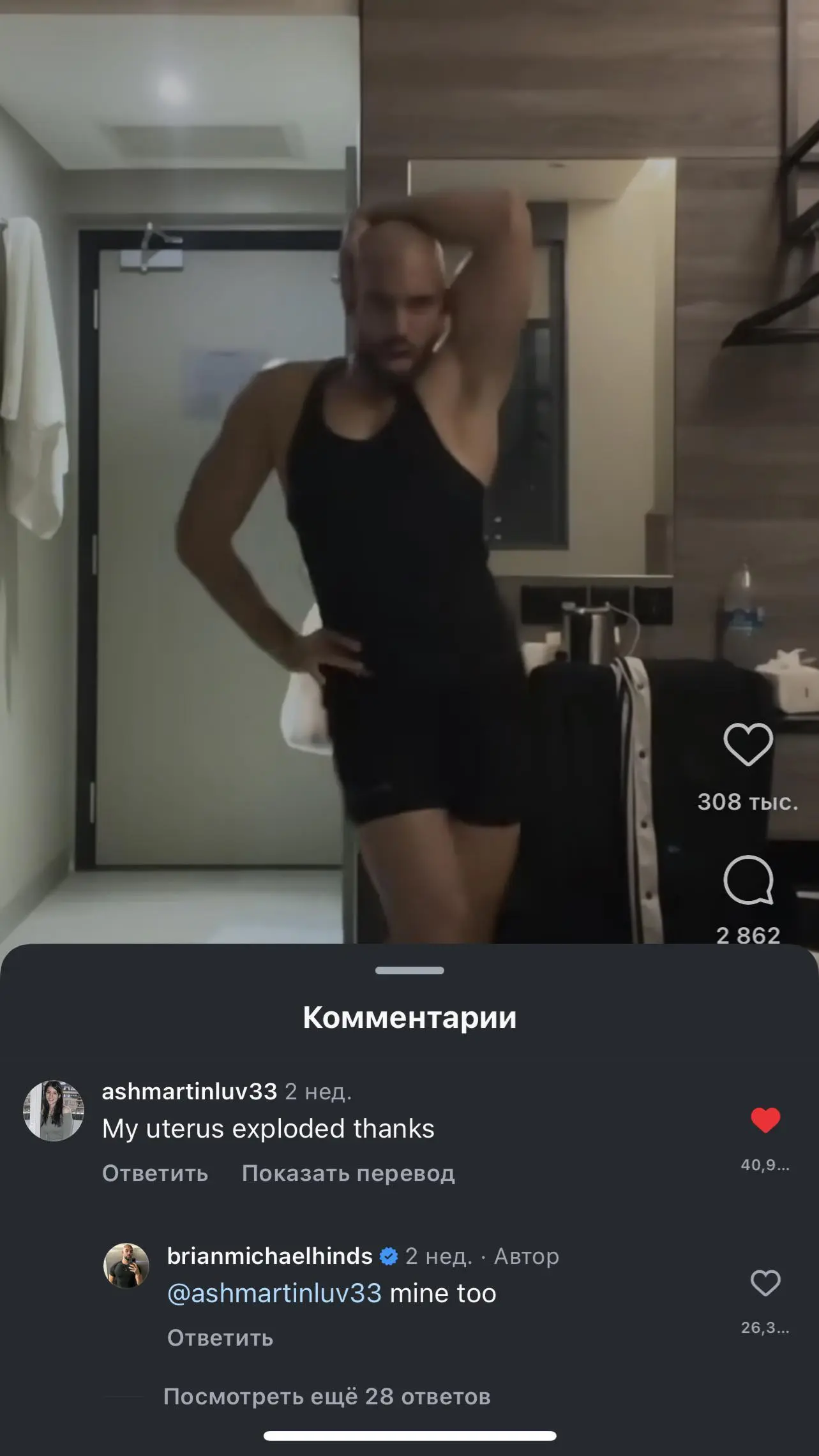Open ashmartinluv33's profile picture
Screen dimensions: 819x1456
(54, 1111)
